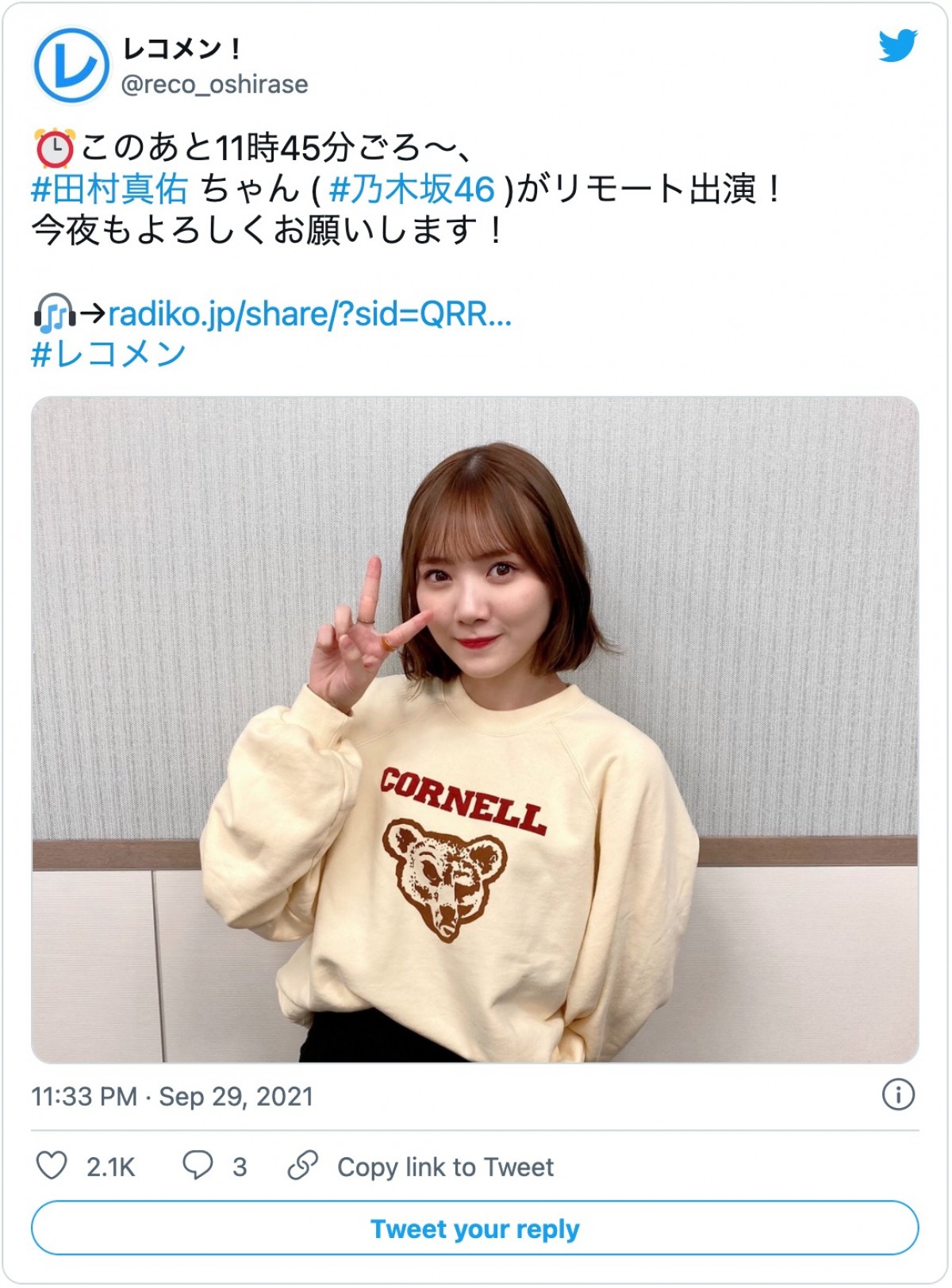
Task: Open the #乃木坂46 hashtag
Action: point(412,190)
